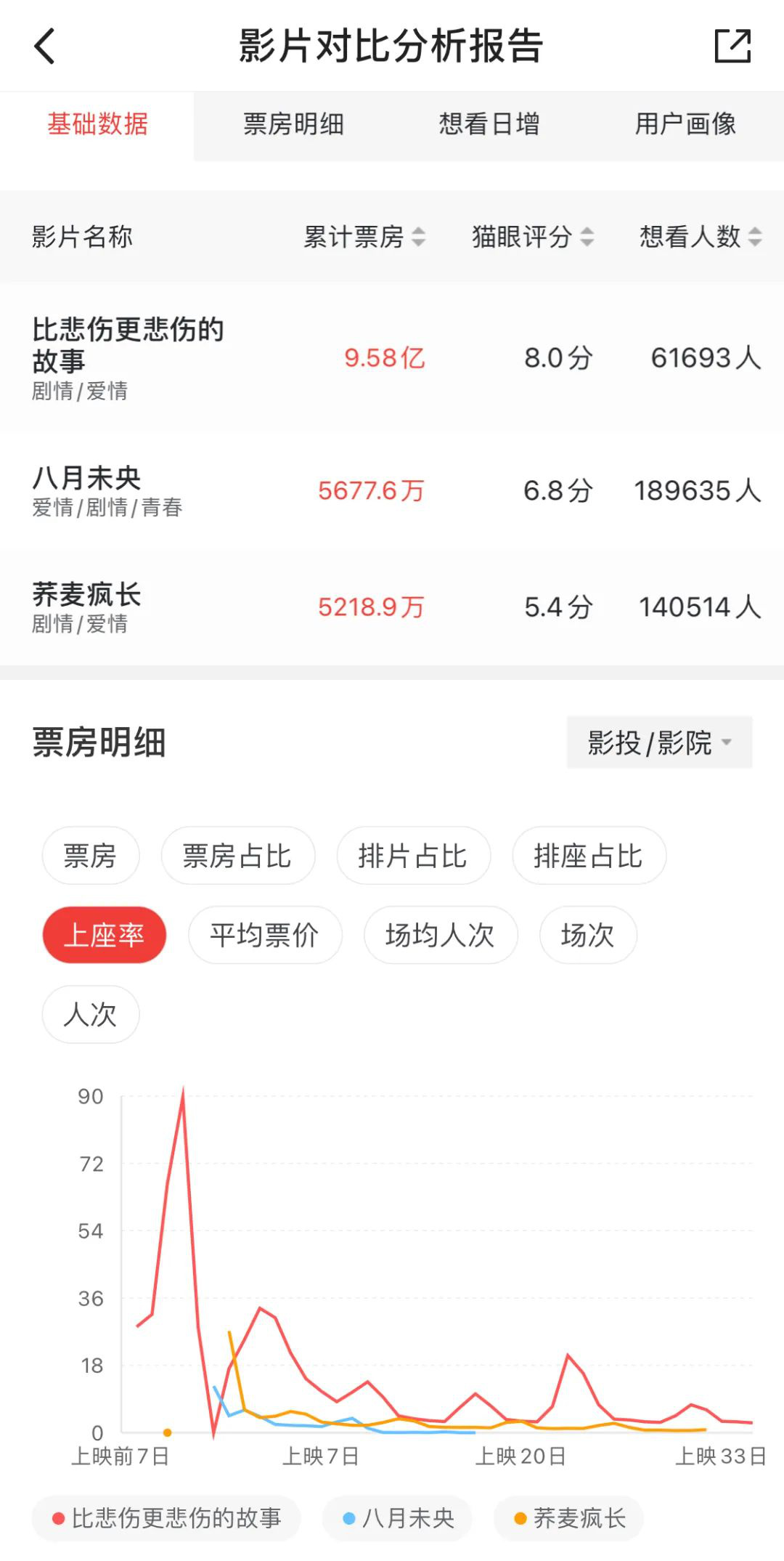Open the 八月未央 film row
The image size is (784, 1561).
(x=392, y=491)
